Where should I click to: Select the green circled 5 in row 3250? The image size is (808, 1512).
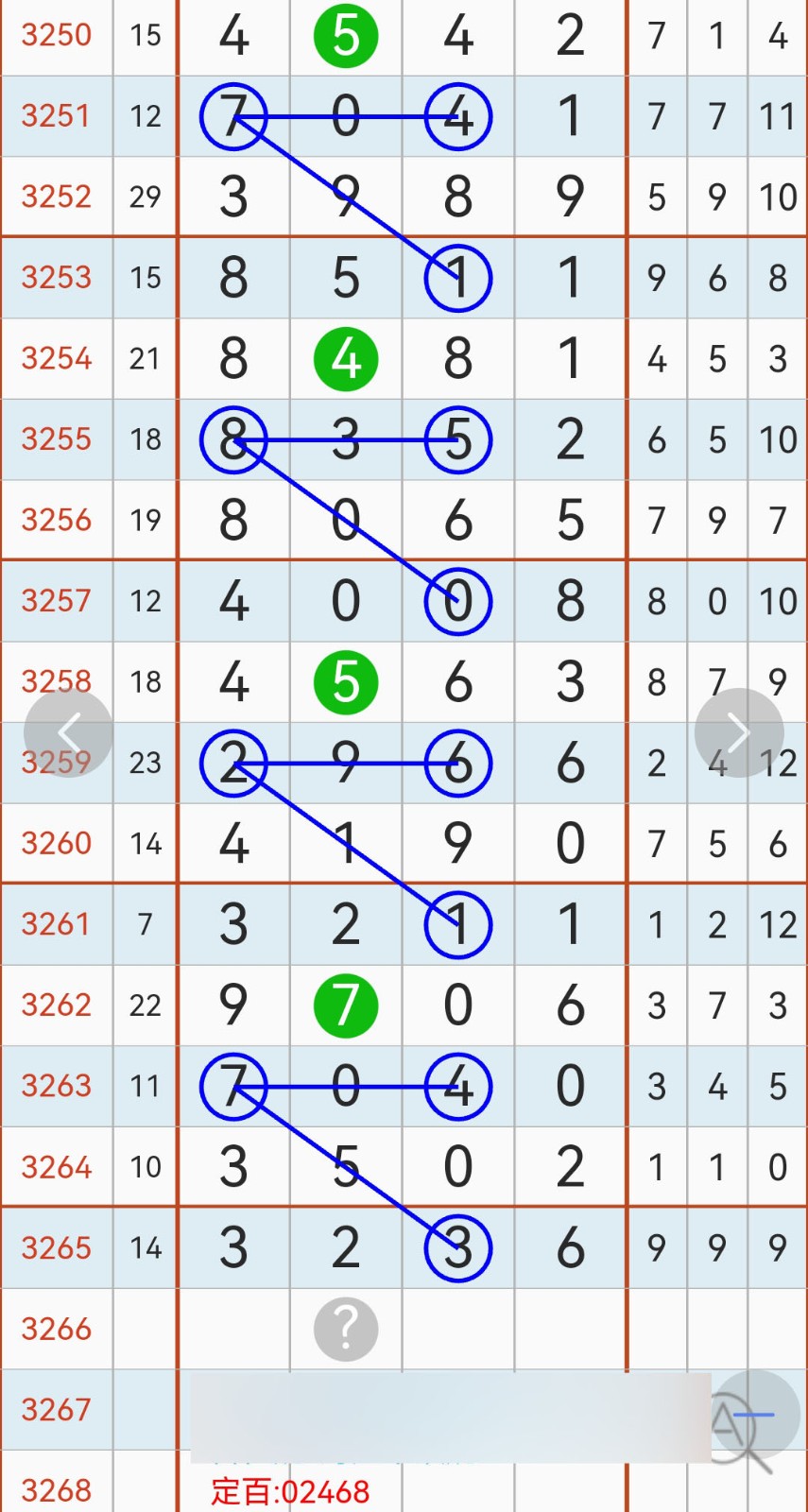[345, 35]
